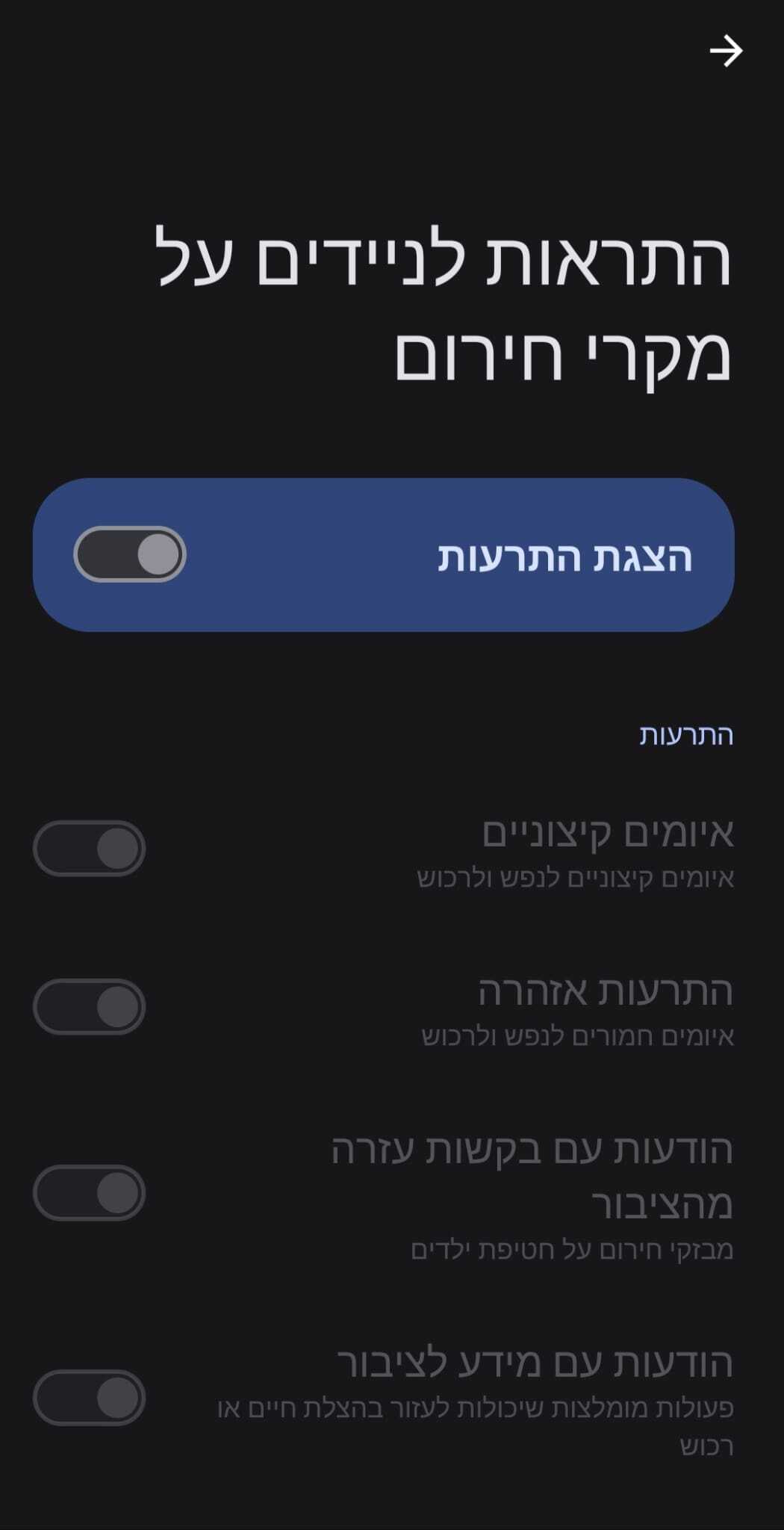784x1530 pixels.
Task: Toggle הודעות עם בקשות עזרה מהציבור switch
Action: 90,1192
